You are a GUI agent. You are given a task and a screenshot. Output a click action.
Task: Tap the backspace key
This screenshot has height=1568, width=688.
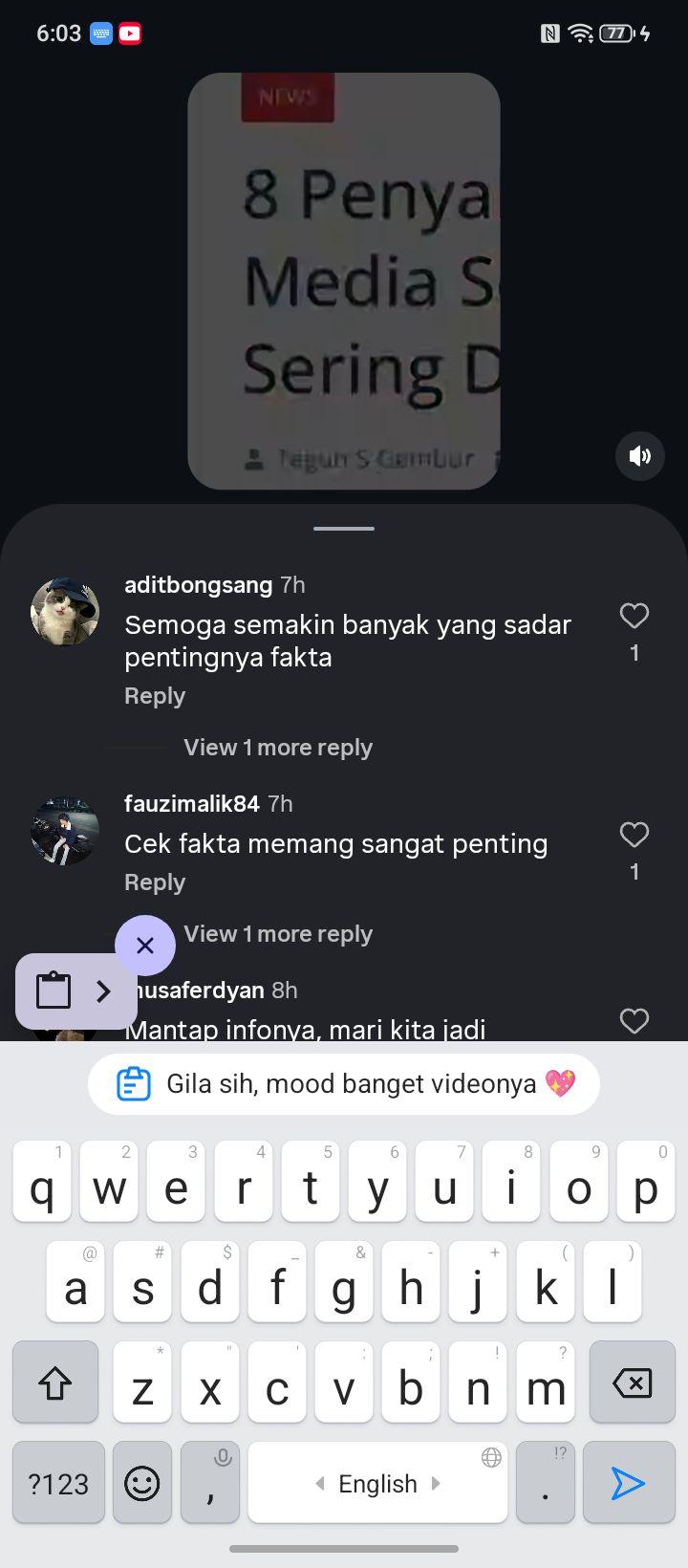(x=633, y=1383)
